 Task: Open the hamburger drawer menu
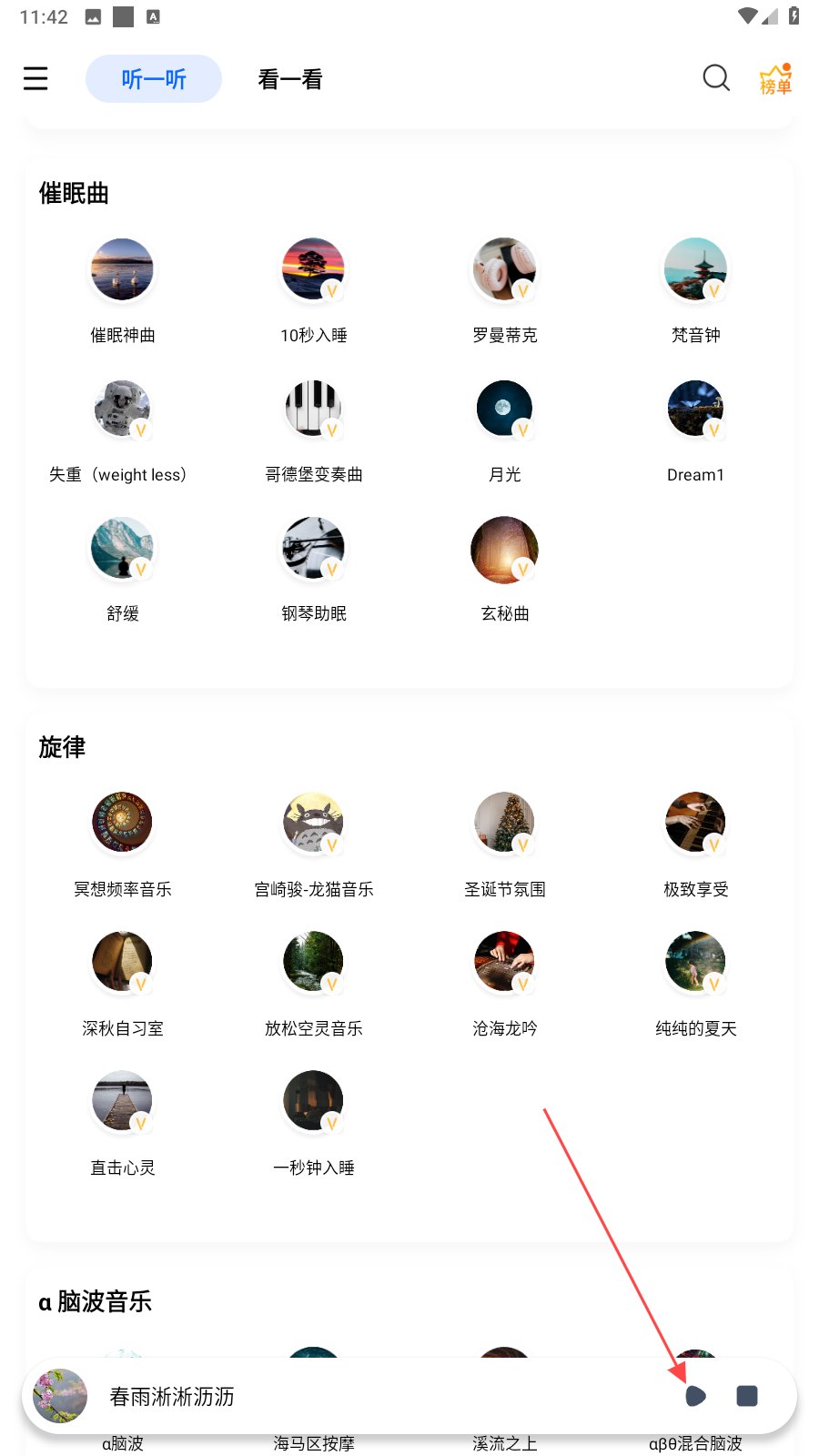point(35,79)
